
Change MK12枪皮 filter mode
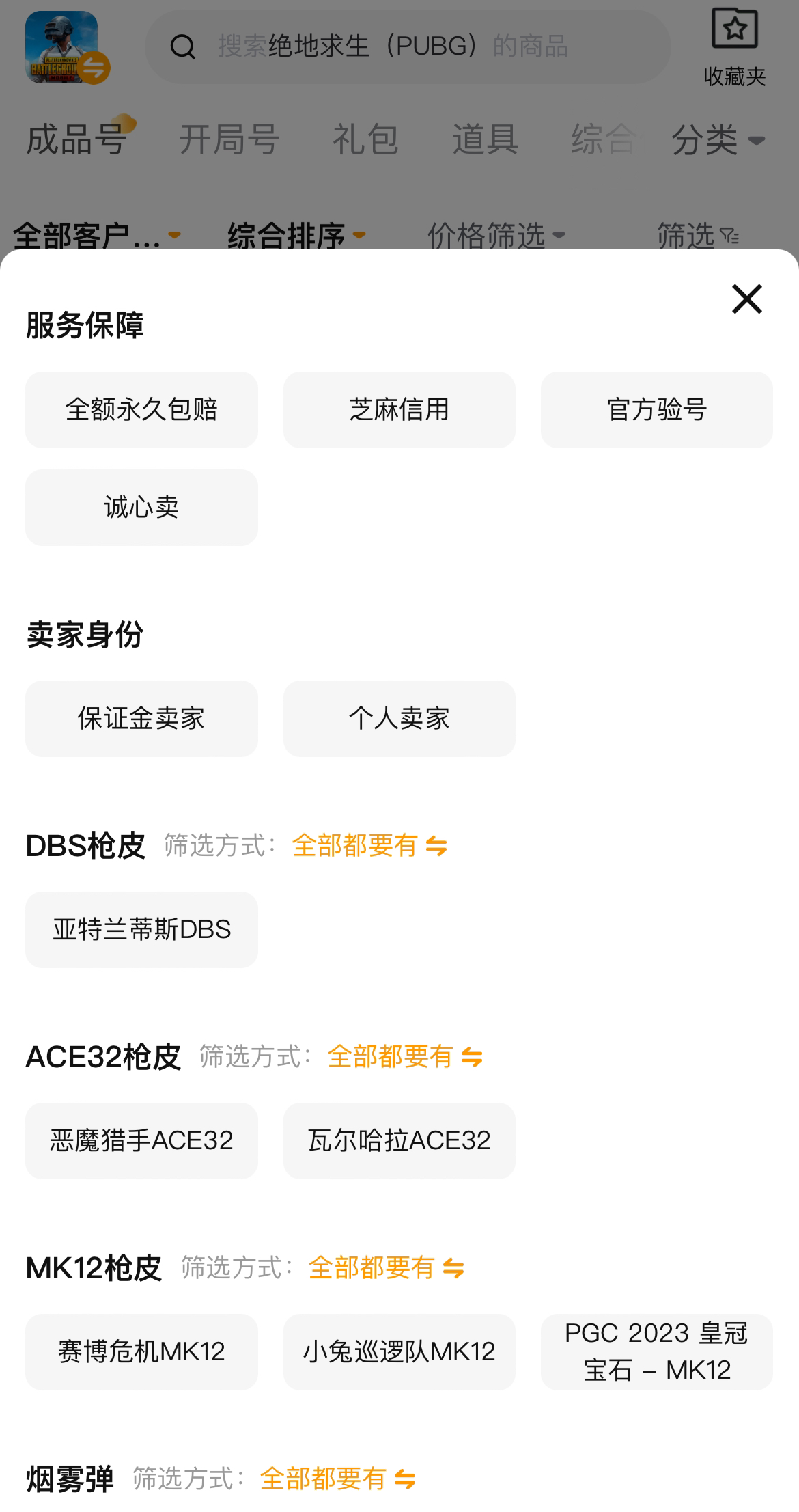387,1268
